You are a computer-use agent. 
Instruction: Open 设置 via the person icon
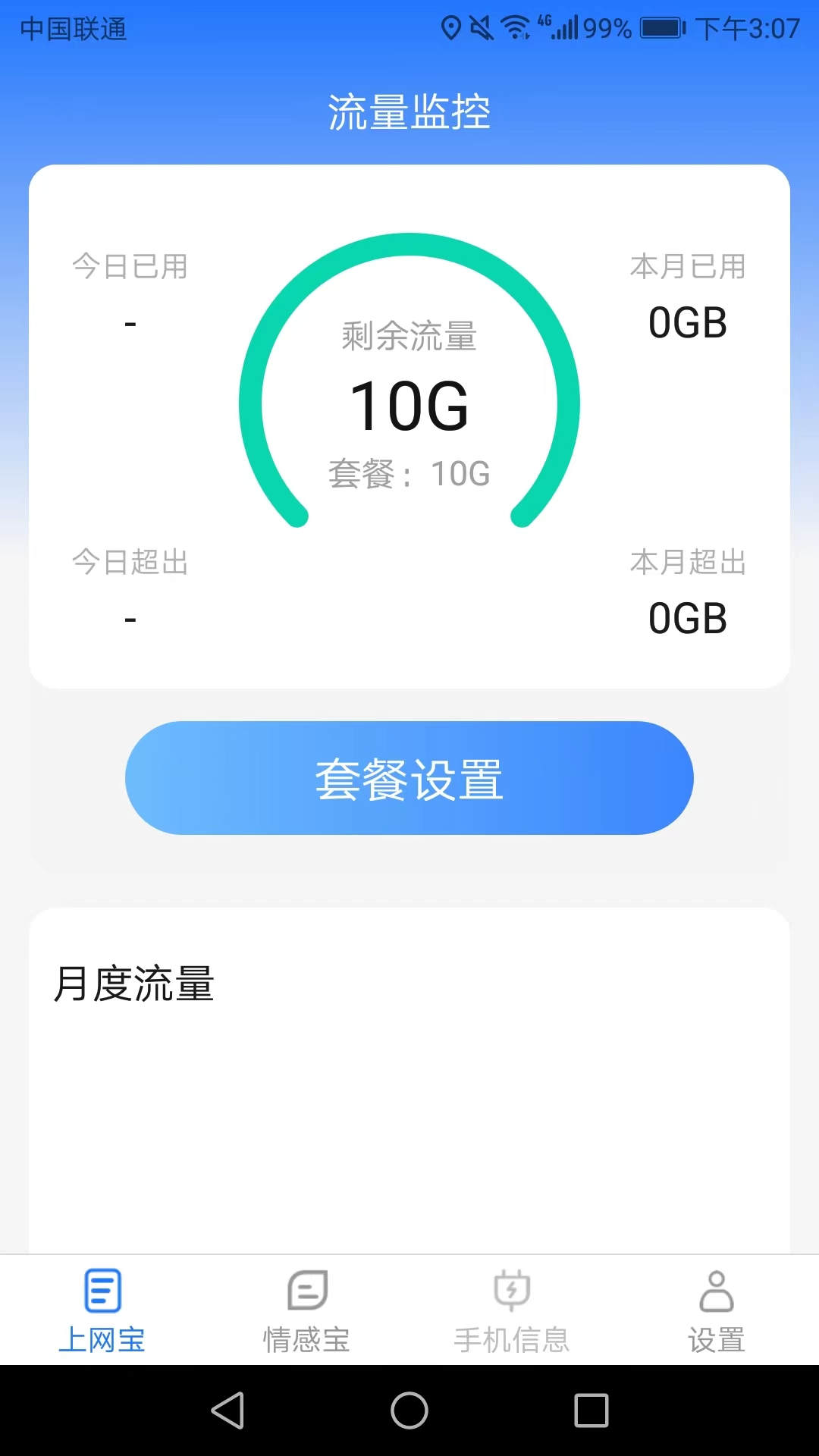717,1288
